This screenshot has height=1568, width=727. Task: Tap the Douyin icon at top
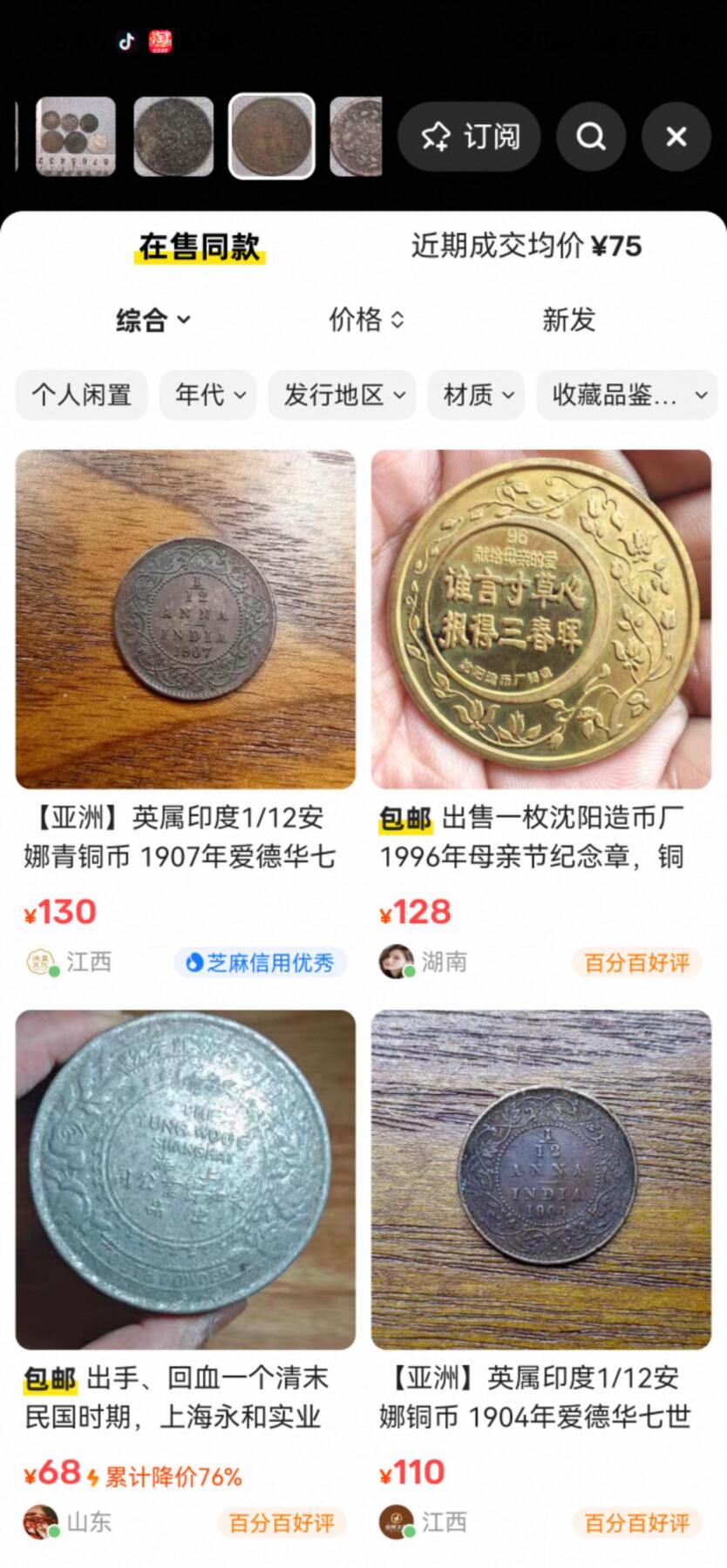pyautogui.click(x=125, y=41)
